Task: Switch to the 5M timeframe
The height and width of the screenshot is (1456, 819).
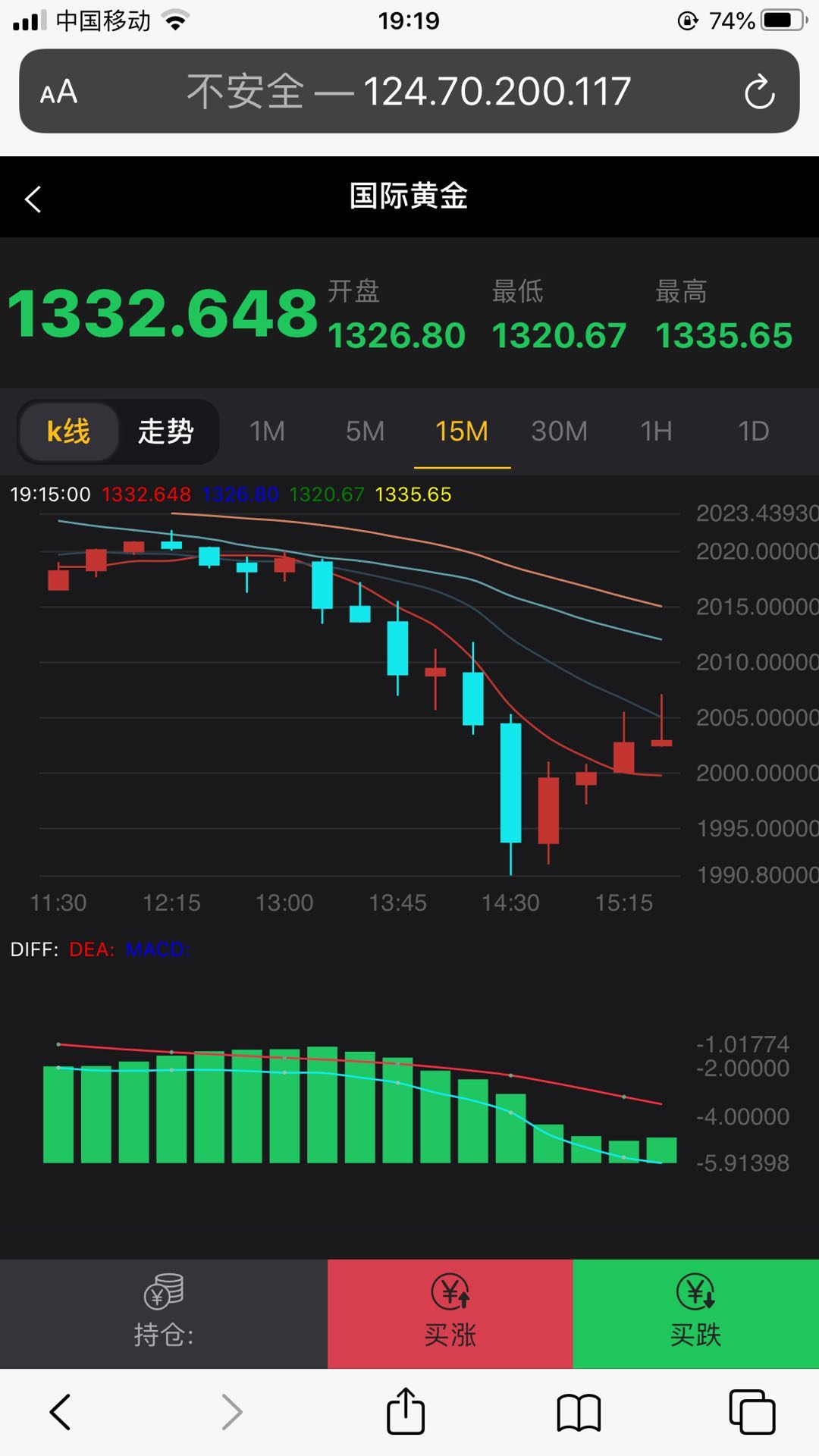Action: (x=365, y=431)
